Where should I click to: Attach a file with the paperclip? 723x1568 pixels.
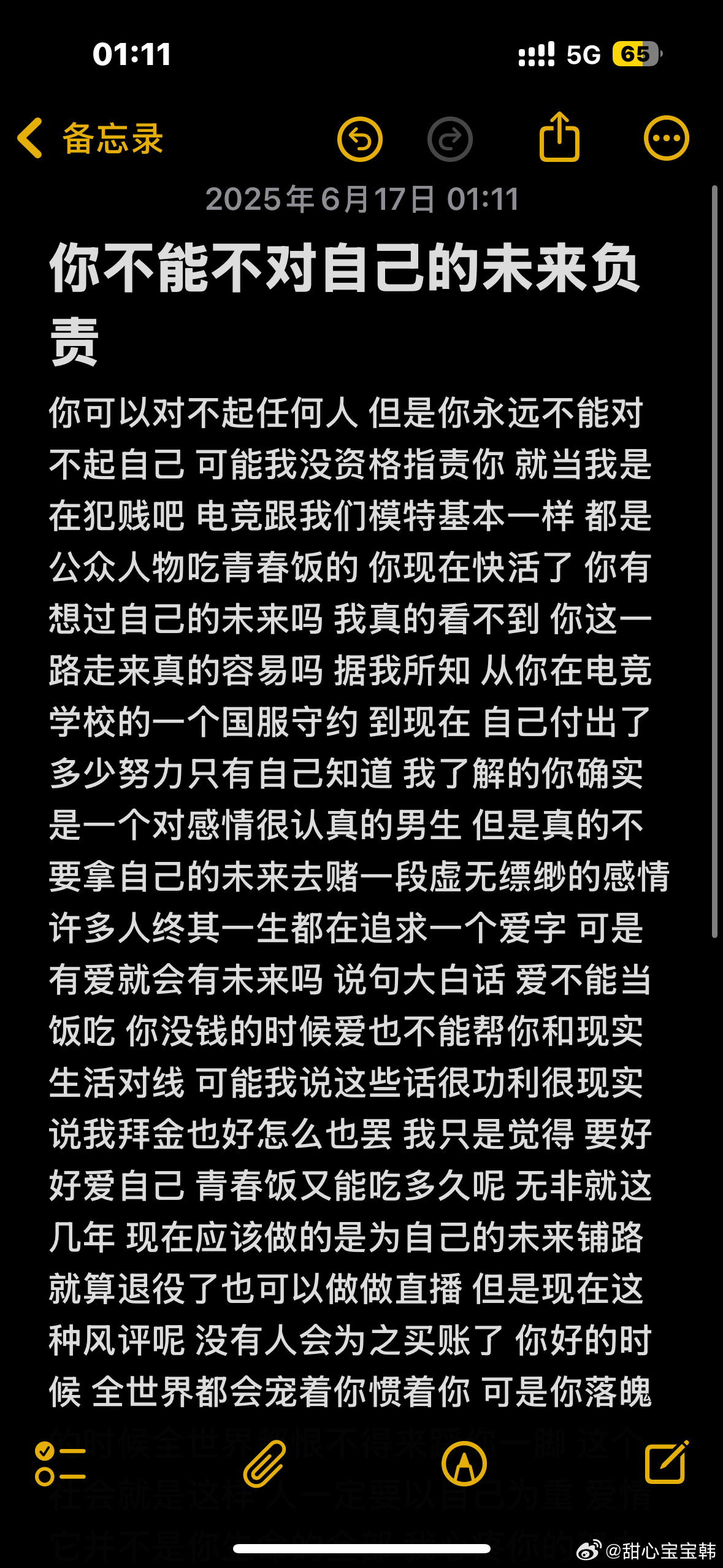tap(265, 1464)
